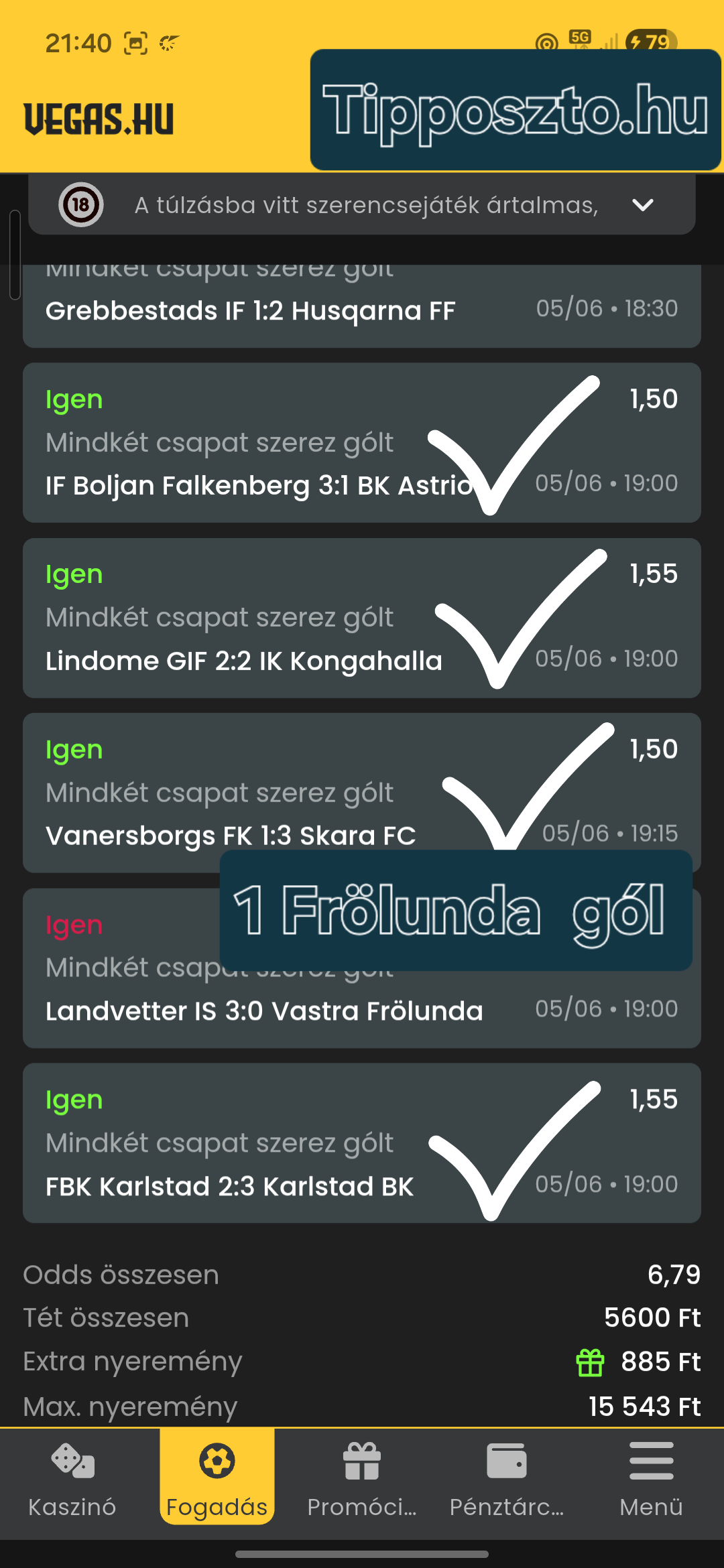Viewport: 724px width, 1568px height.
Task: Expand the responsible gambling warning banner
Action: [x=642, y=205]
